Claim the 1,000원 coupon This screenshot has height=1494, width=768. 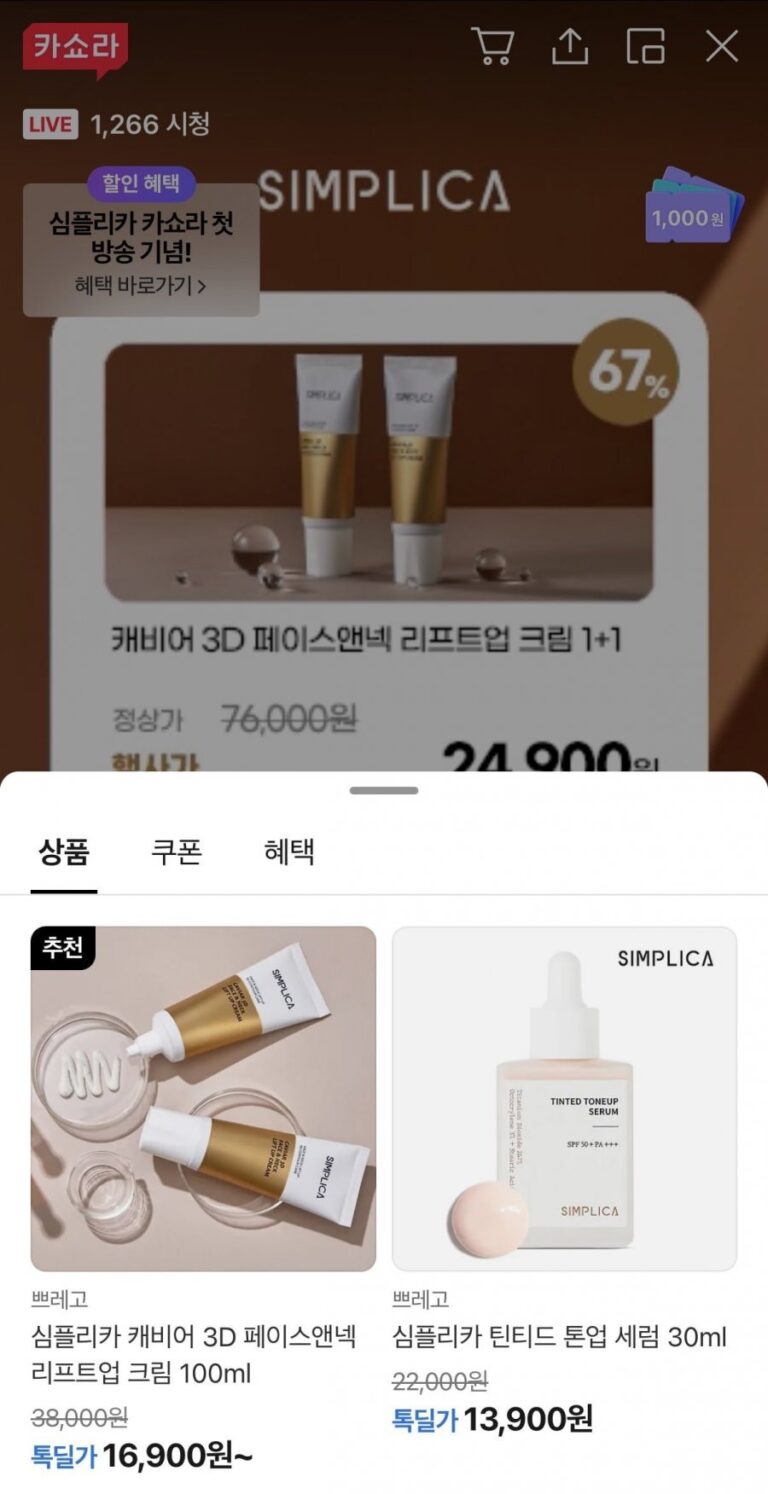(694, 210)
